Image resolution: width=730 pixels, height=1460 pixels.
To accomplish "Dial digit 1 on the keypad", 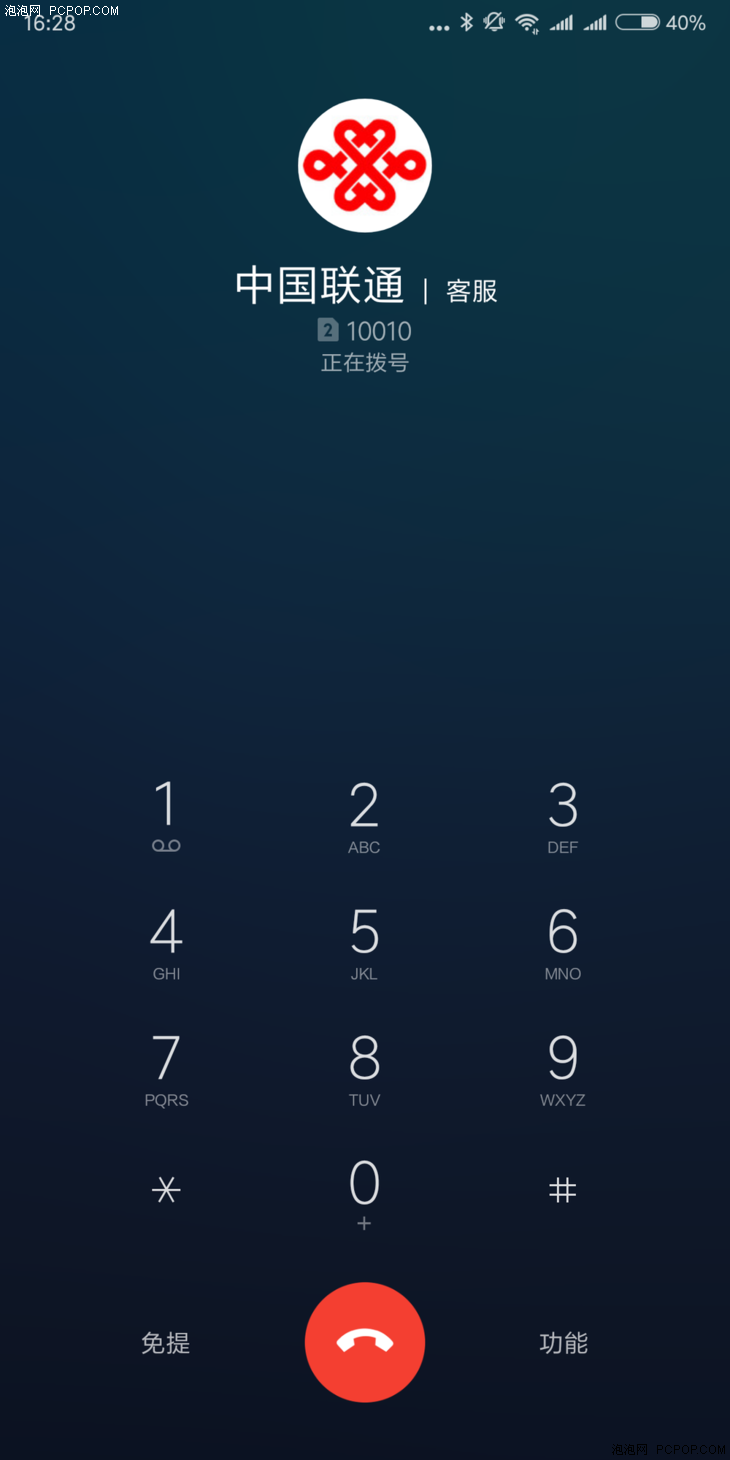I will point(166,816).
